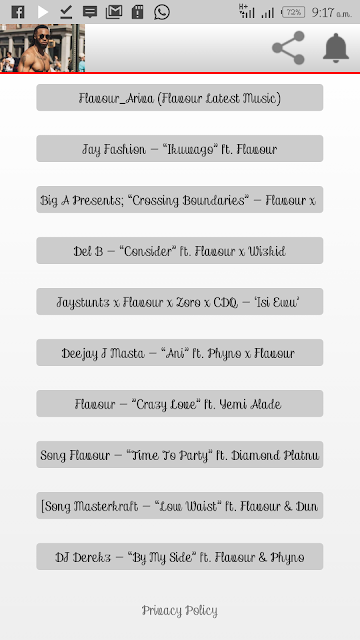
Task: Open the notifications bell
Action: click(x=336, y=48)
